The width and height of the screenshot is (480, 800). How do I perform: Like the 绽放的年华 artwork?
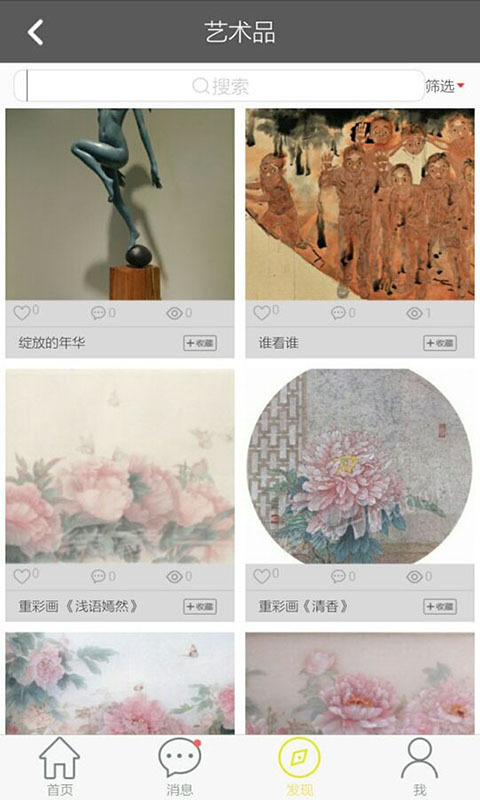22,313
